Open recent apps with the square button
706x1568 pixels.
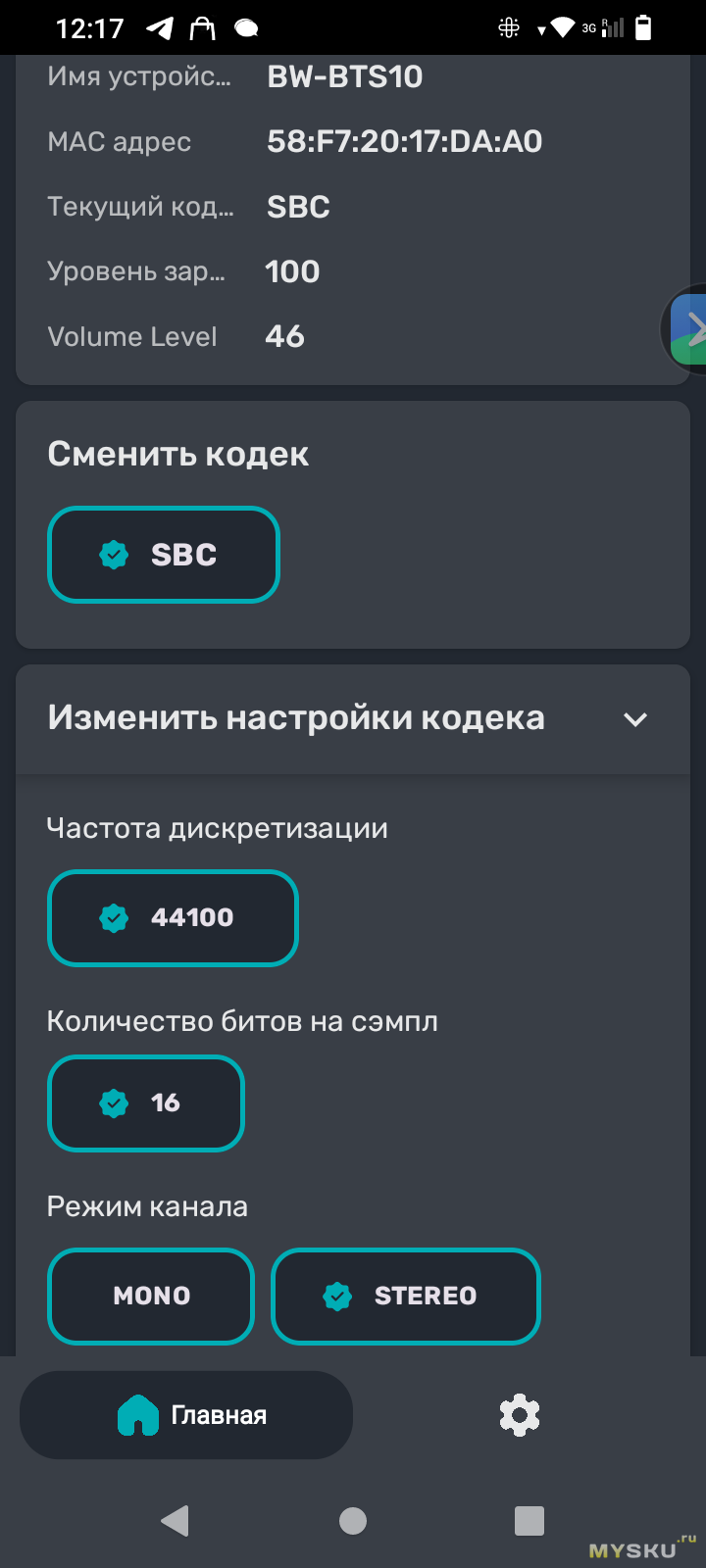(x=529, y=1521)
